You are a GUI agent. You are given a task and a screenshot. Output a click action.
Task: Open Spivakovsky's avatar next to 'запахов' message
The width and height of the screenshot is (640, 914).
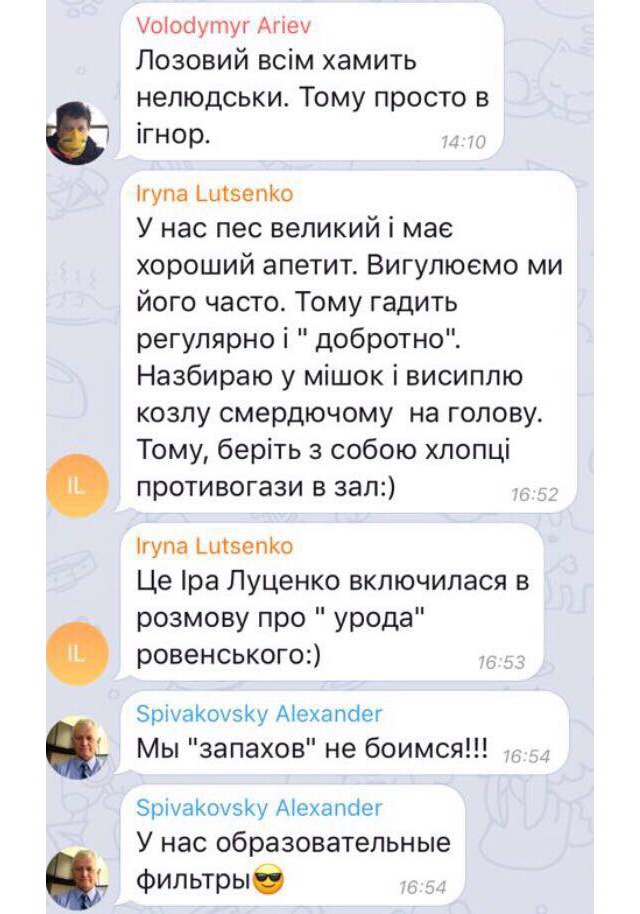click(77, 748)
